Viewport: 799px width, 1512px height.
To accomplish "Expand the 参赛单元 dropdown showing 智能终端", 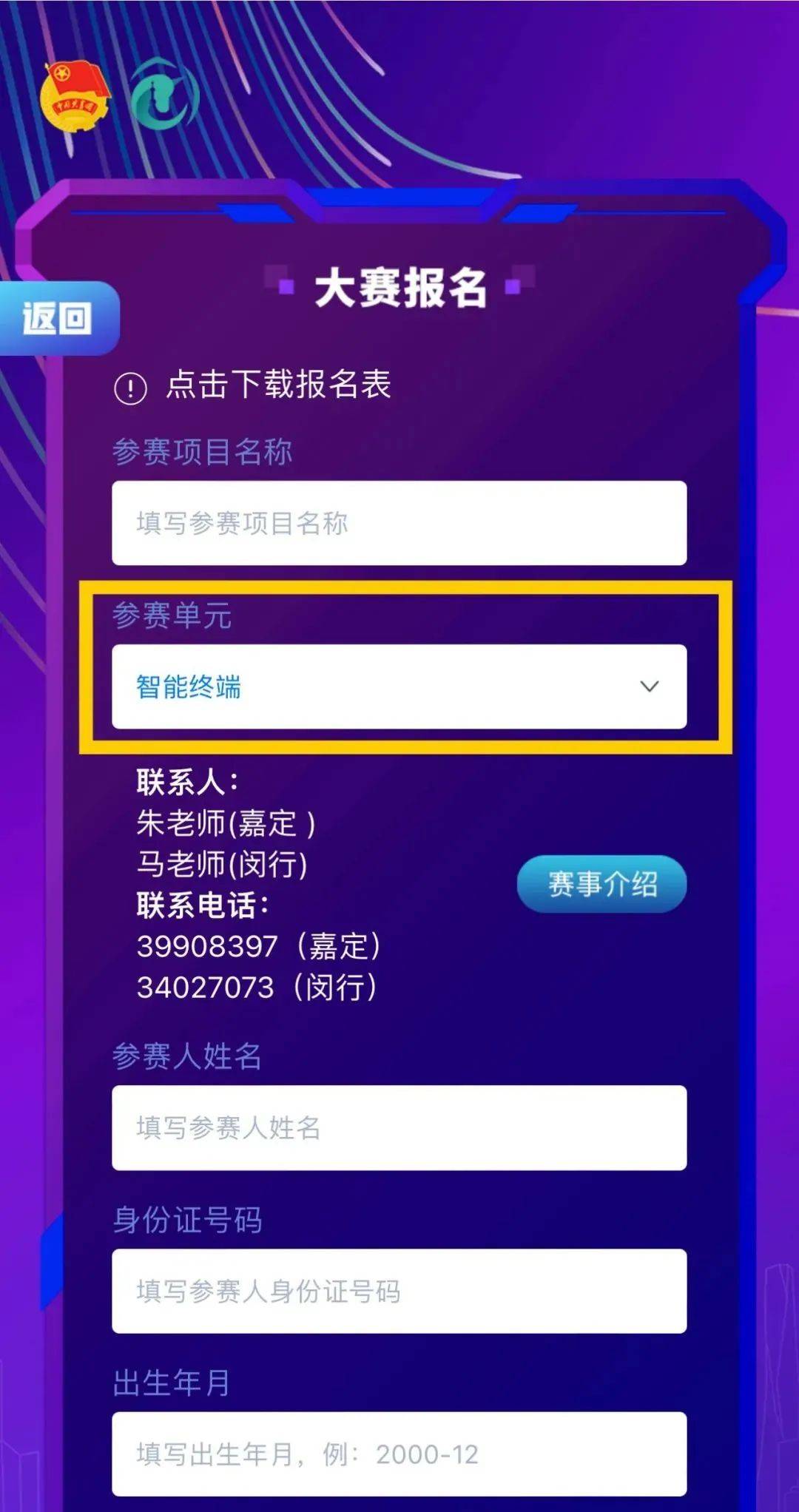I will tap(399, 686).
